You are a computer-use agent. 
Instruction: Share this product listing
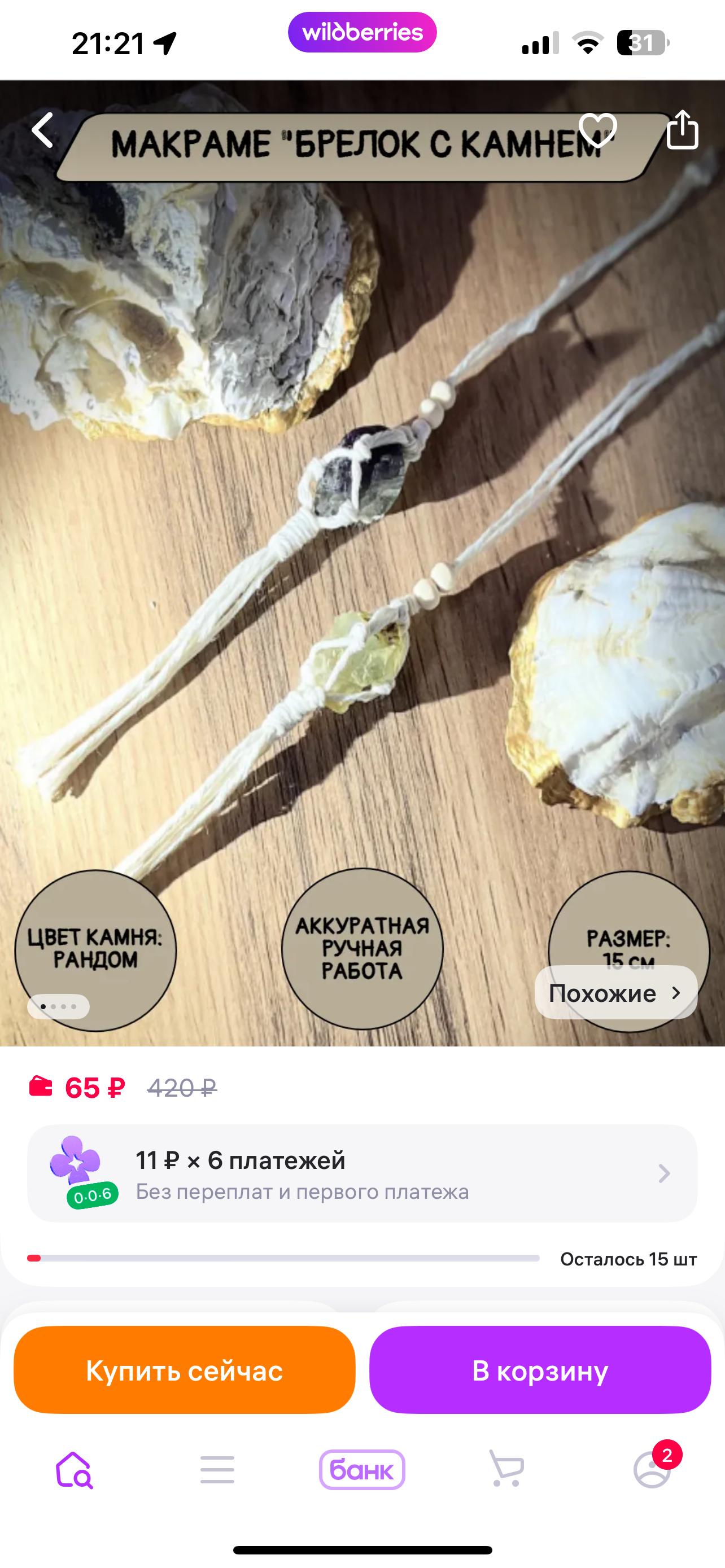point(682,129)
